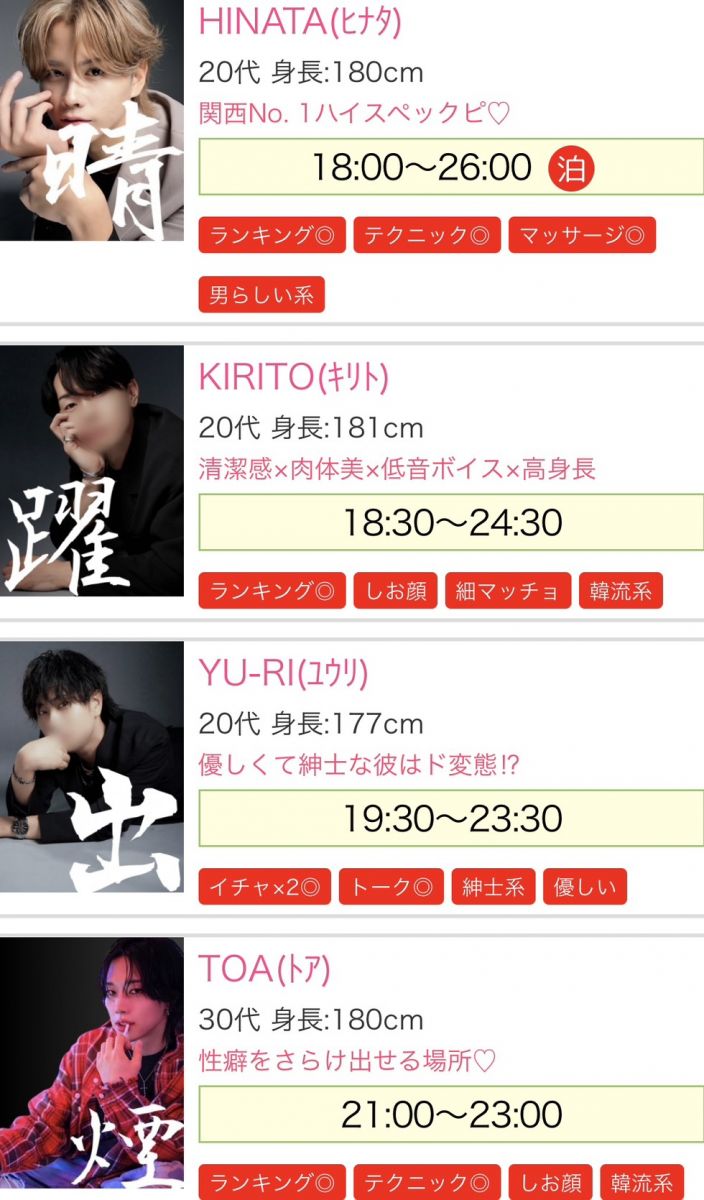
Task: Open the TOA(トア) name link
Action: [x=264, y=969]
